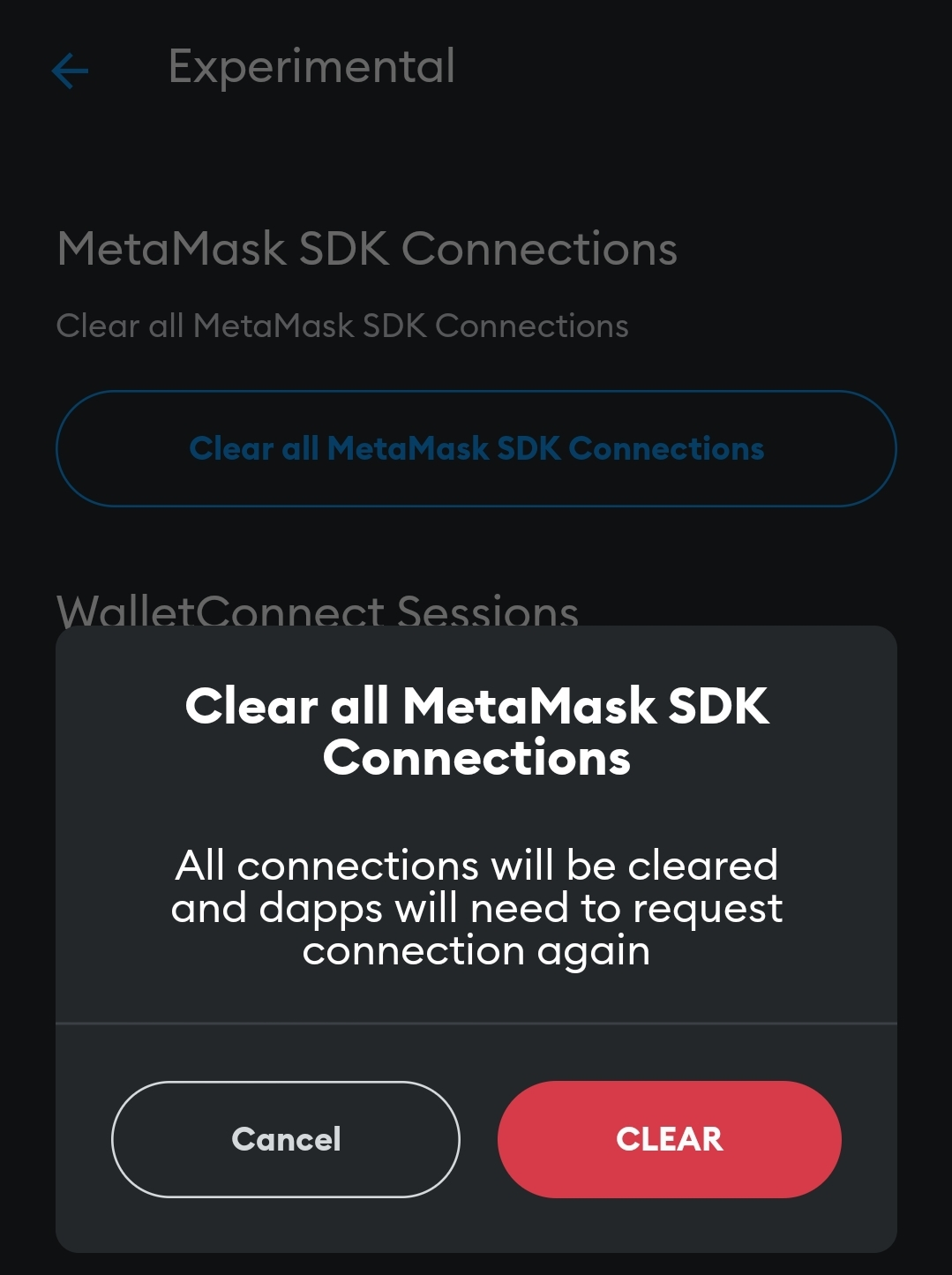Tap the partially hidden WalletConnect Sessions label
952x1275 pixels.
point(316,609)
